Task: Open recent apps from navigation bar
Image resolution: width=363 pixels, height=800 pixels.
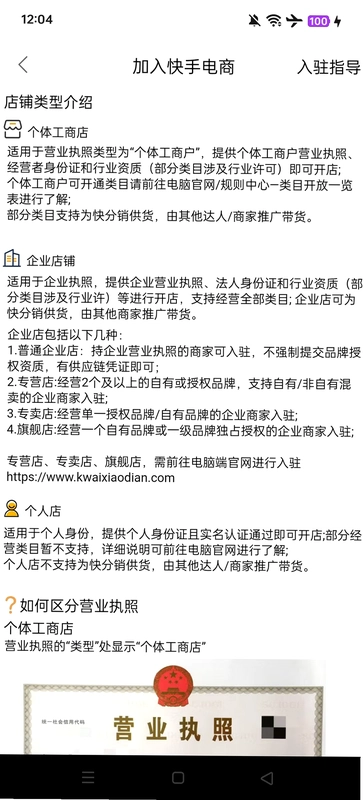Action: click(88, 778)
